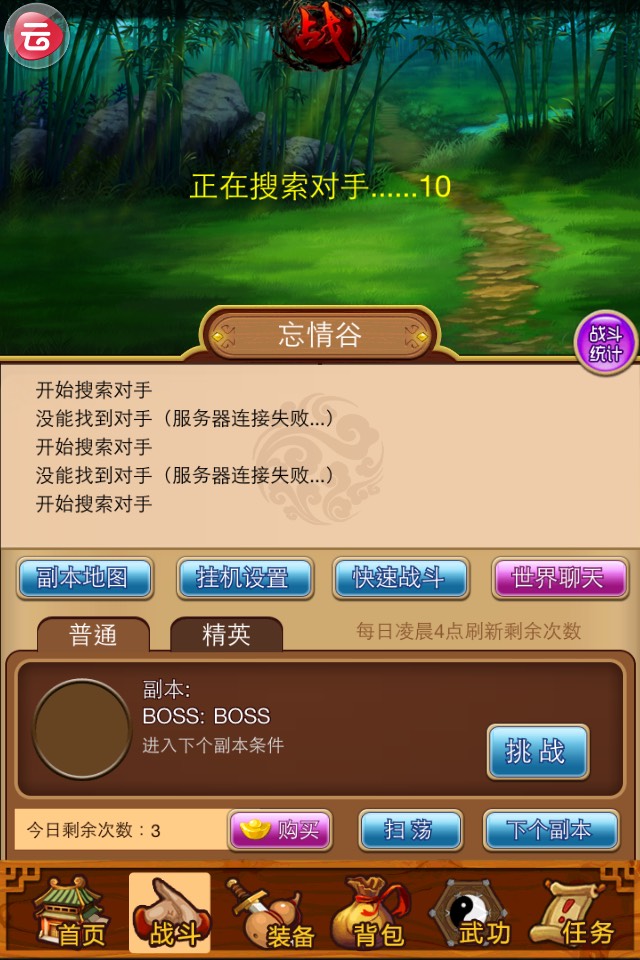Image resolution: width=640 pixels, height=960 pixels.
Task: Open 挂机设置 auto-battle settings
Action: pyautogui.click(x=244, y=578)
